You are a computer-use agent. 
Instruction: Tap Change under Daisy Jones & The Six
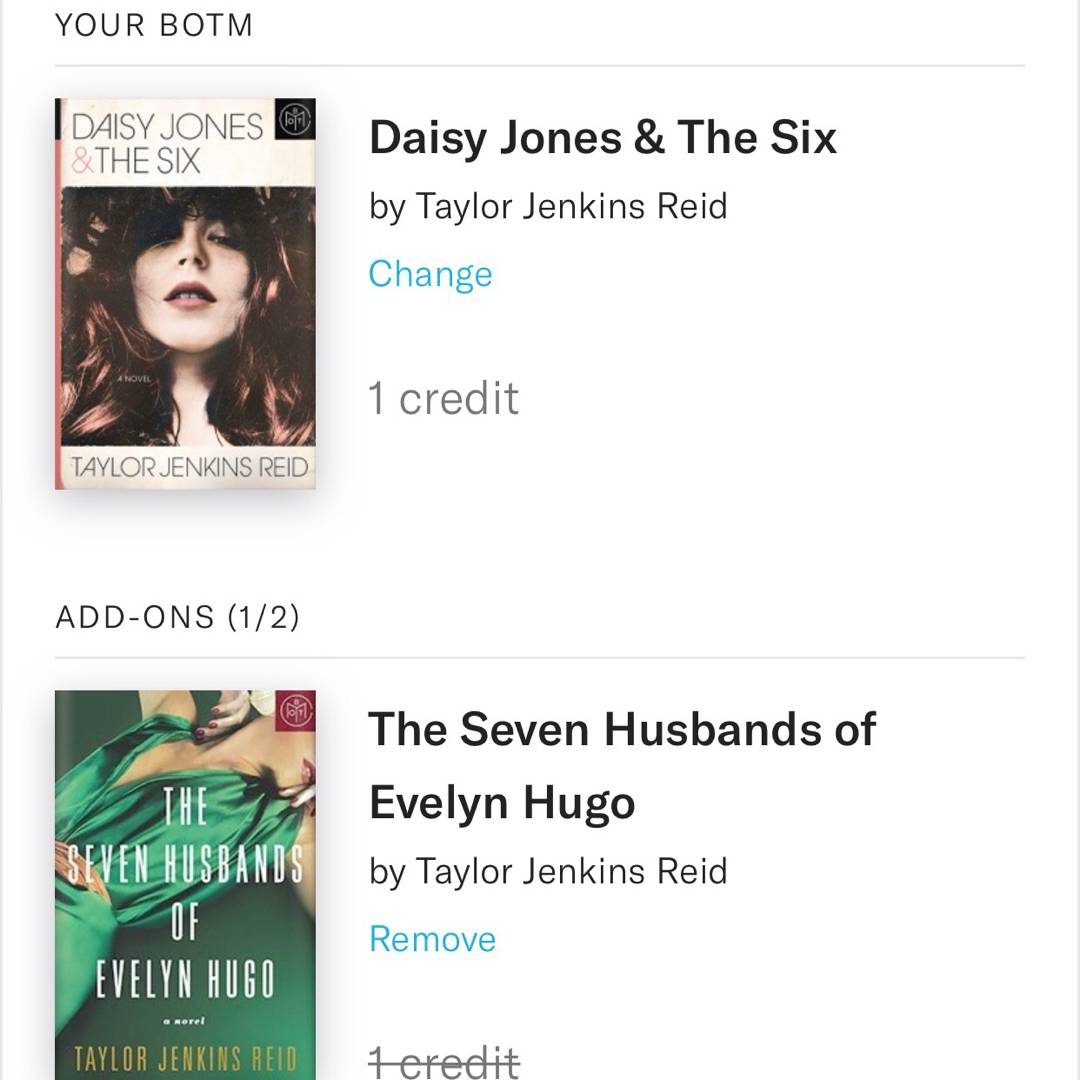tap(430, 274)
